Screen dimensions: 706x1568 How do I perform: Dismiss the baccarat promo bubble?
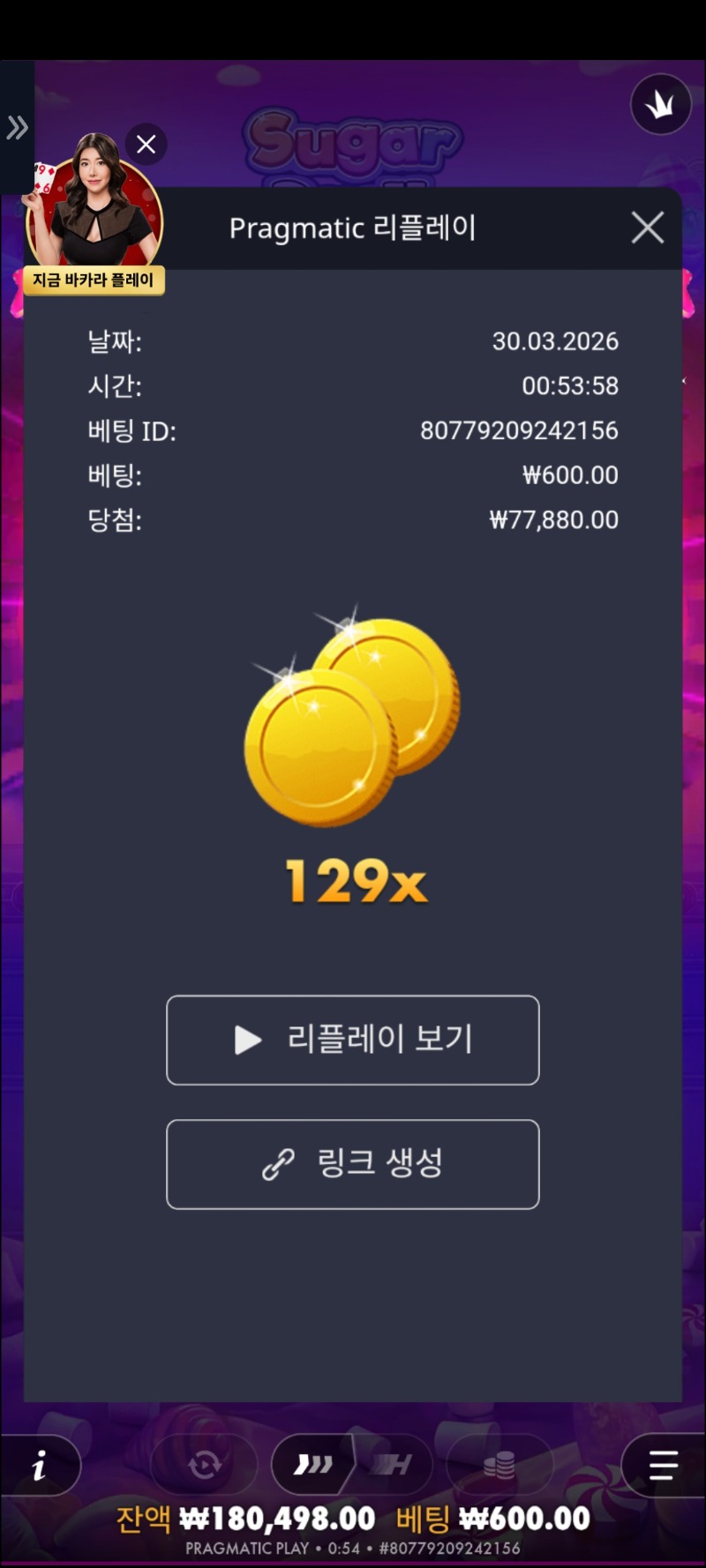point(146,144)
